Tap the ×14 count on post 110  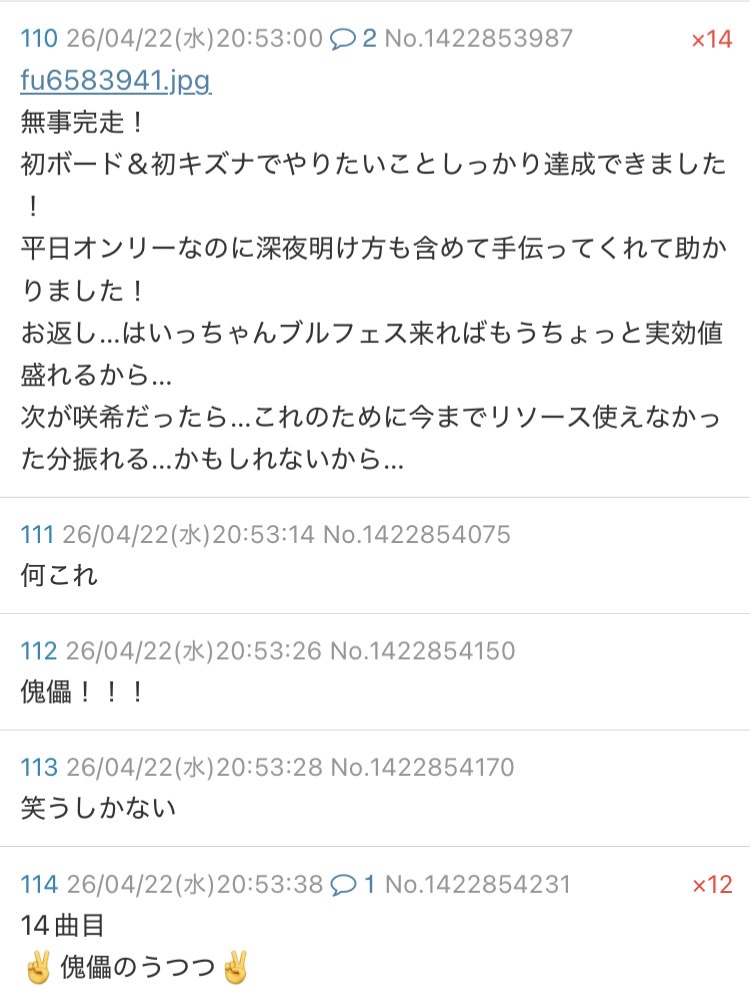(x=712, y=40)
